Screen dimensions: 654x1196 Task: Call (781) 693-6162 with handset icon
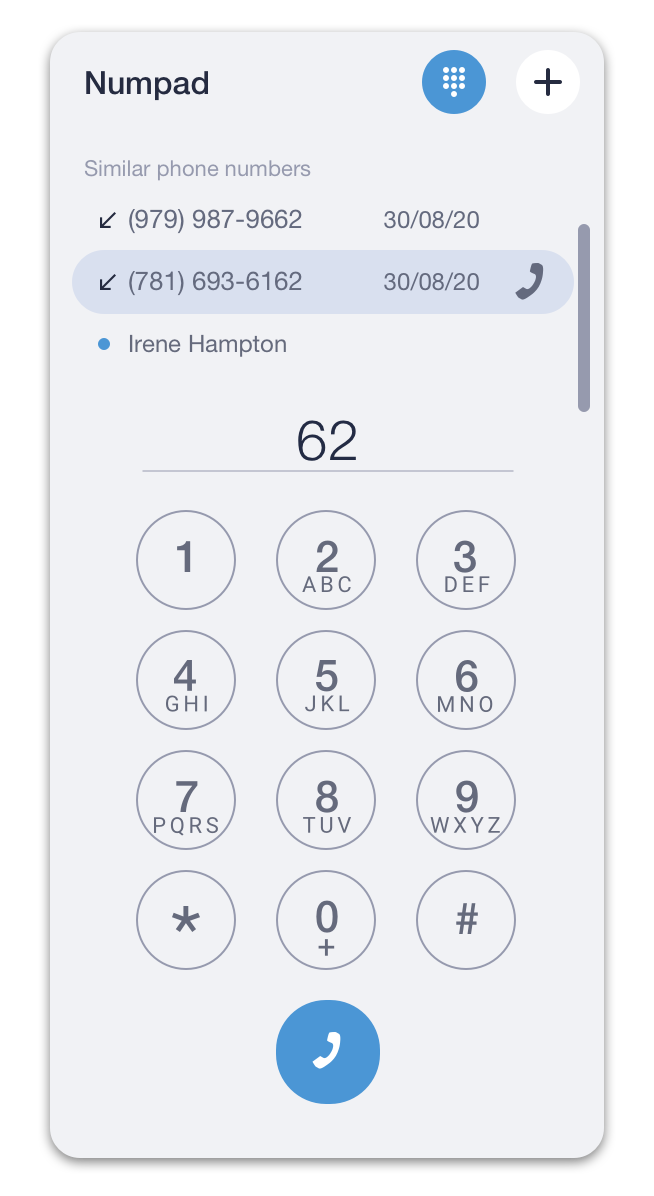[530, 281]
